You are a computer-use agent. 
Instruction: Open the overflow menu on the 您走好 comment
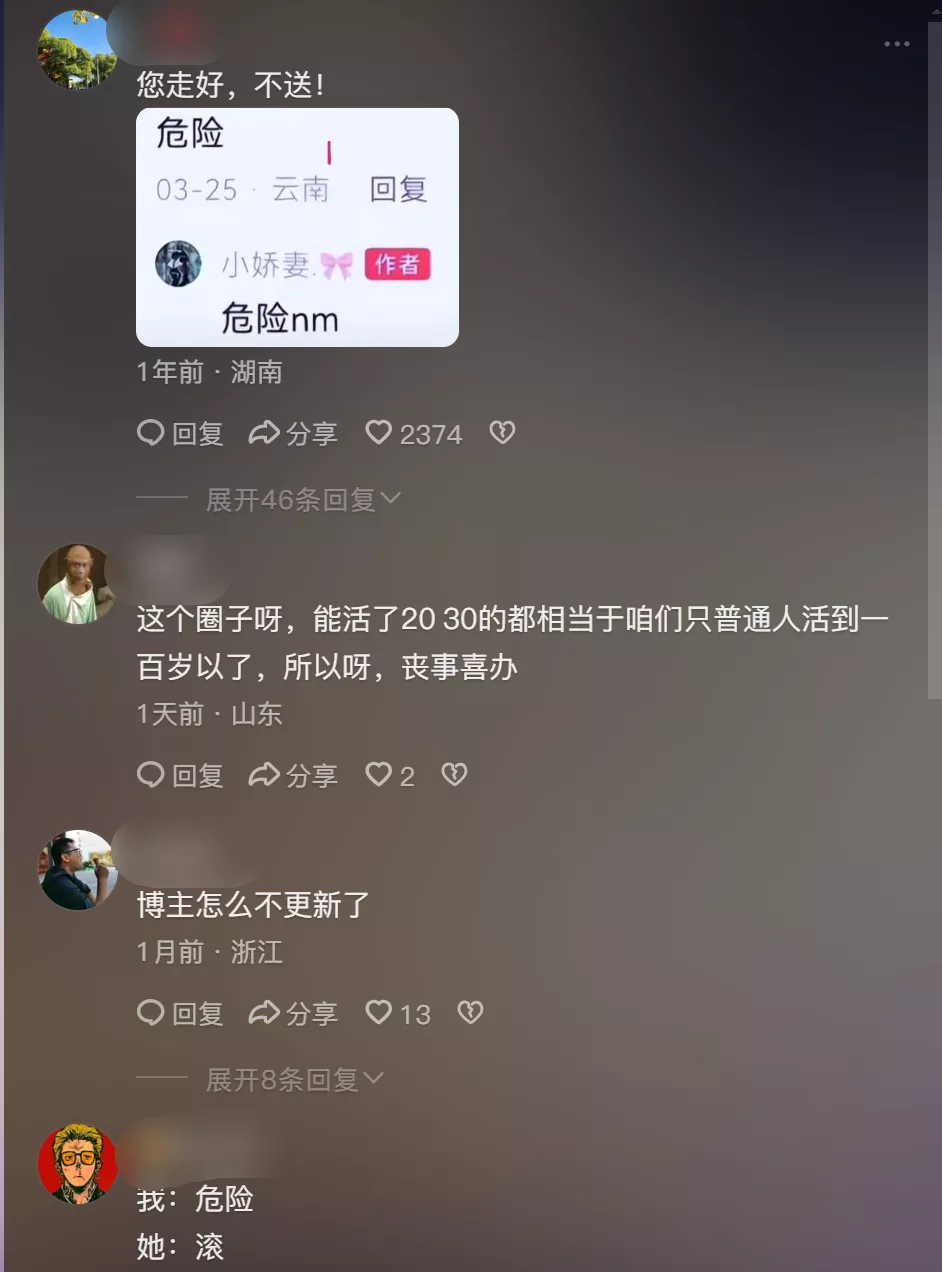click(x=896, y=44)
